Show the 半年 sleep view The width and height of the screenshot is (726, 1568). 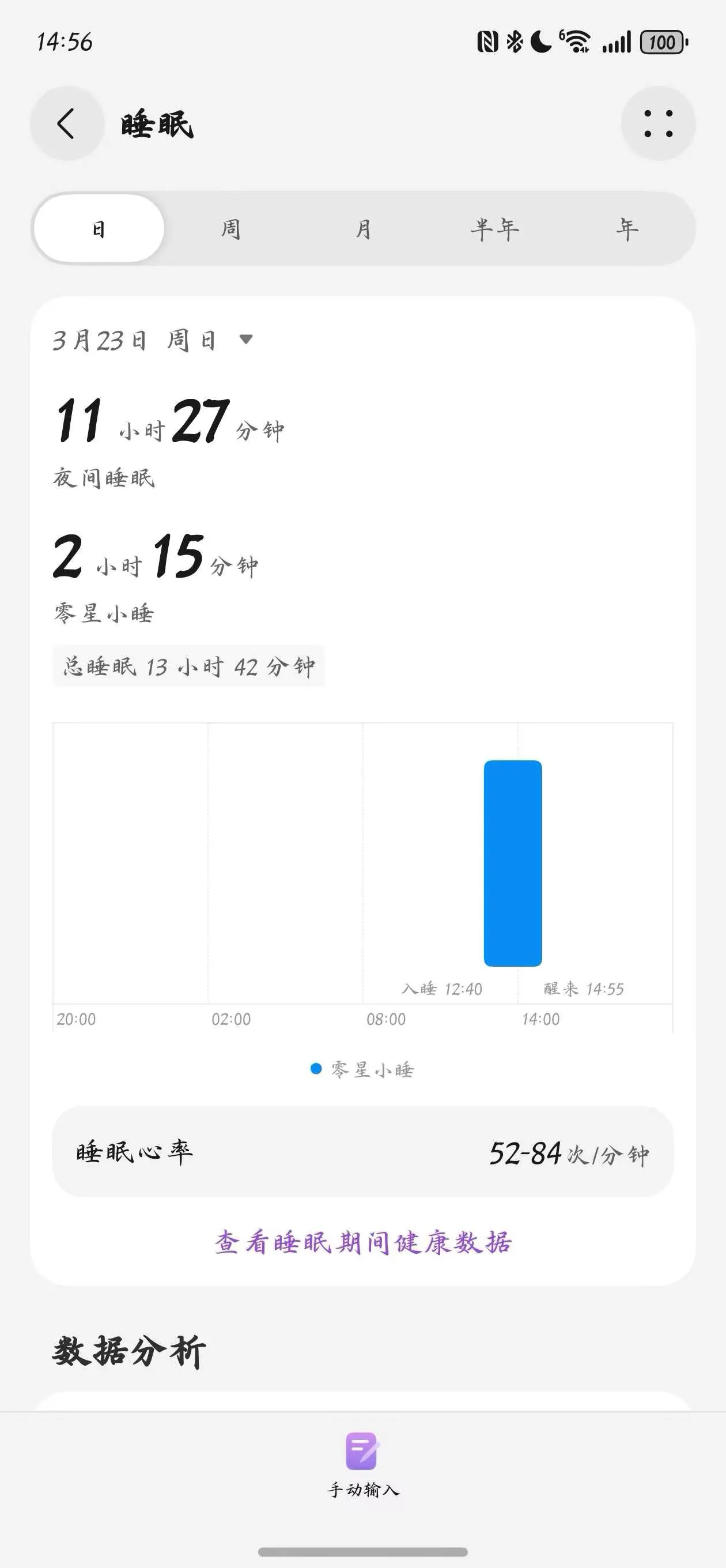495,229
